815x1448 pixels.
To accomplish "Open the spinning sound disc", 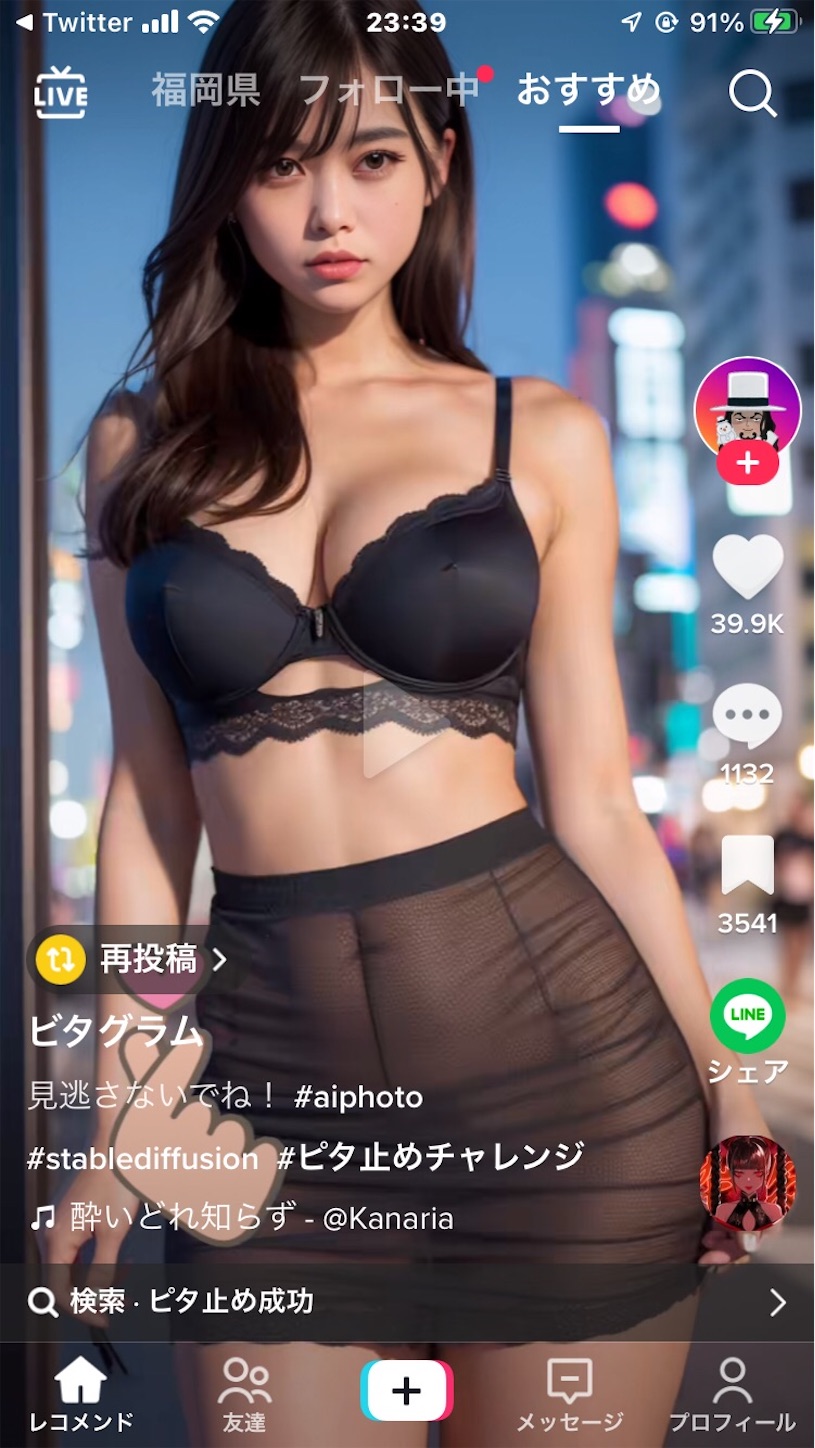I will click(x=748, y=1182).
